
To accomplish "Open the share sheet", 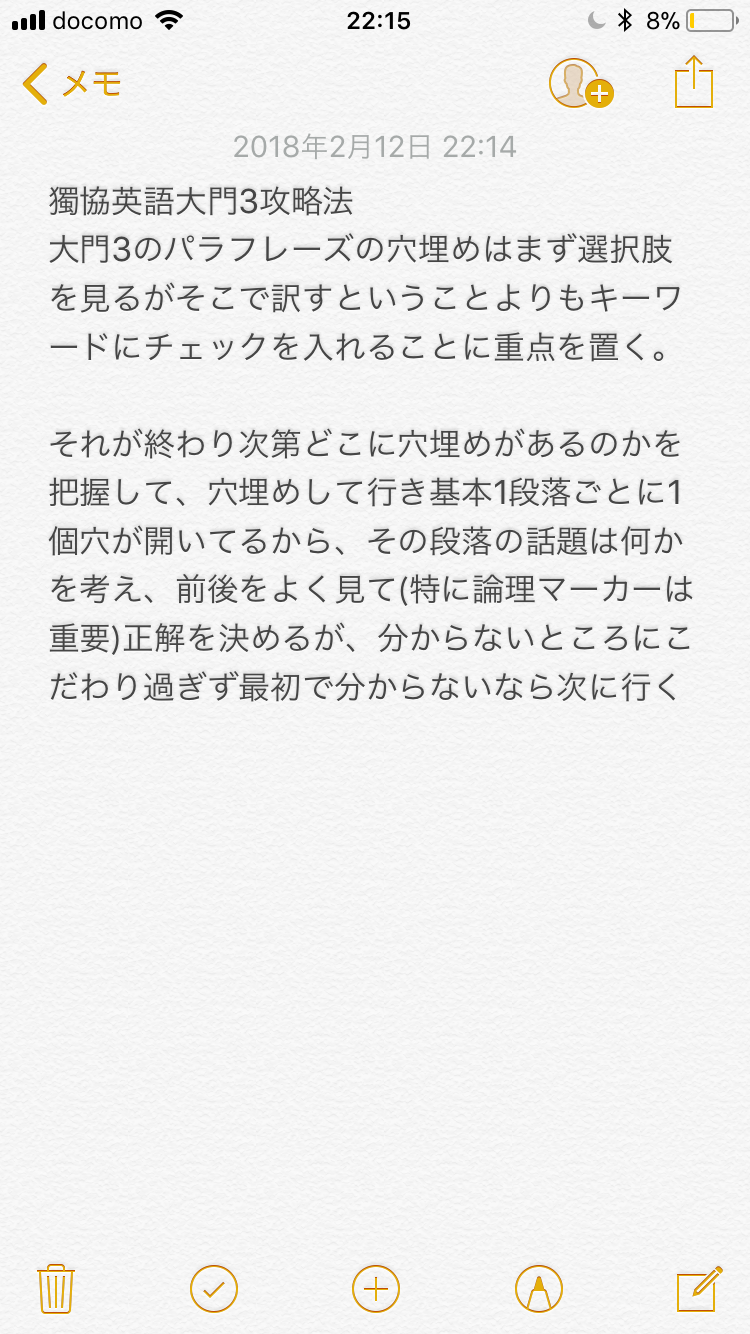I will 694,82.
